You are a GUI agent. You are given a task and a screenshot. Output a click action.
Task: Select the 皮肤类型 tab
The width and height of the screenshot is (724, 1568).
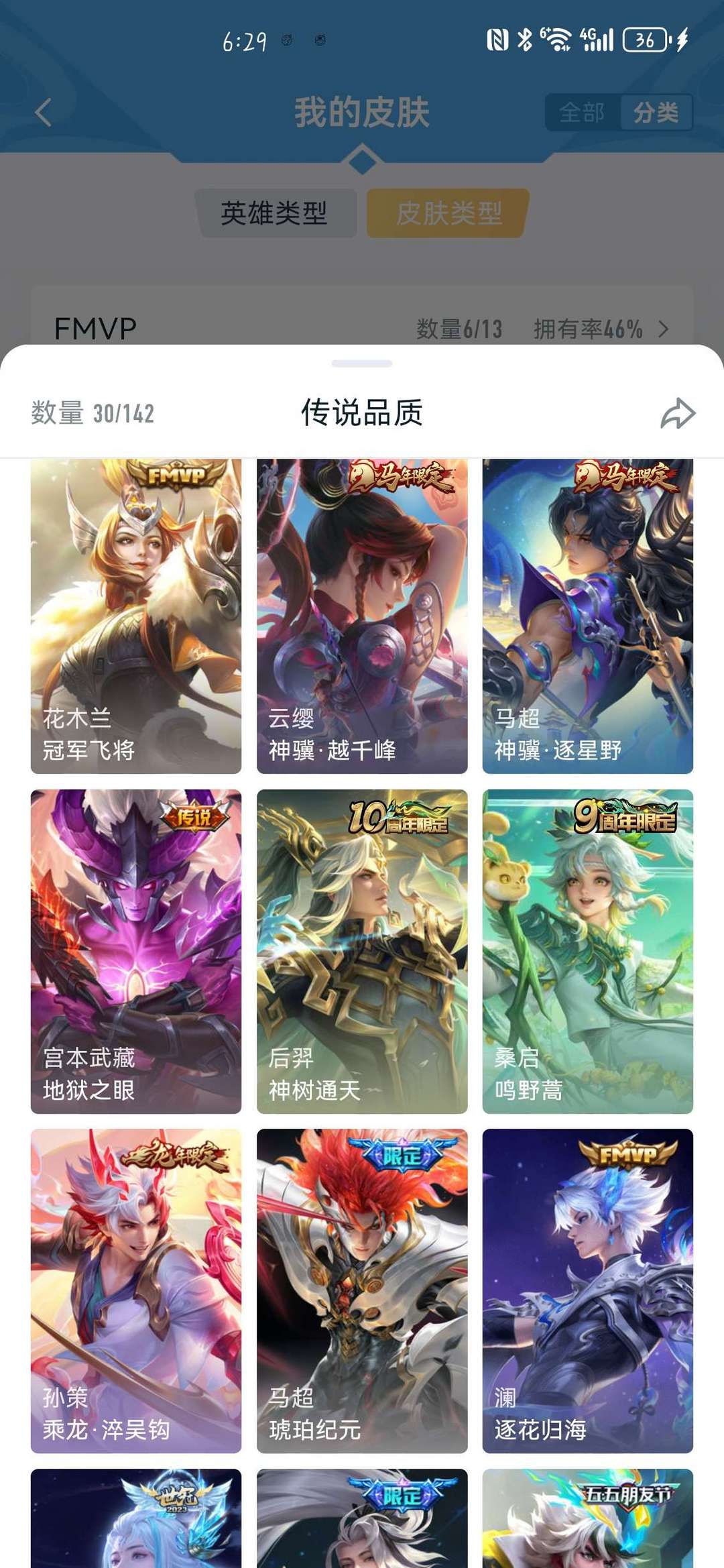[444, 211]
